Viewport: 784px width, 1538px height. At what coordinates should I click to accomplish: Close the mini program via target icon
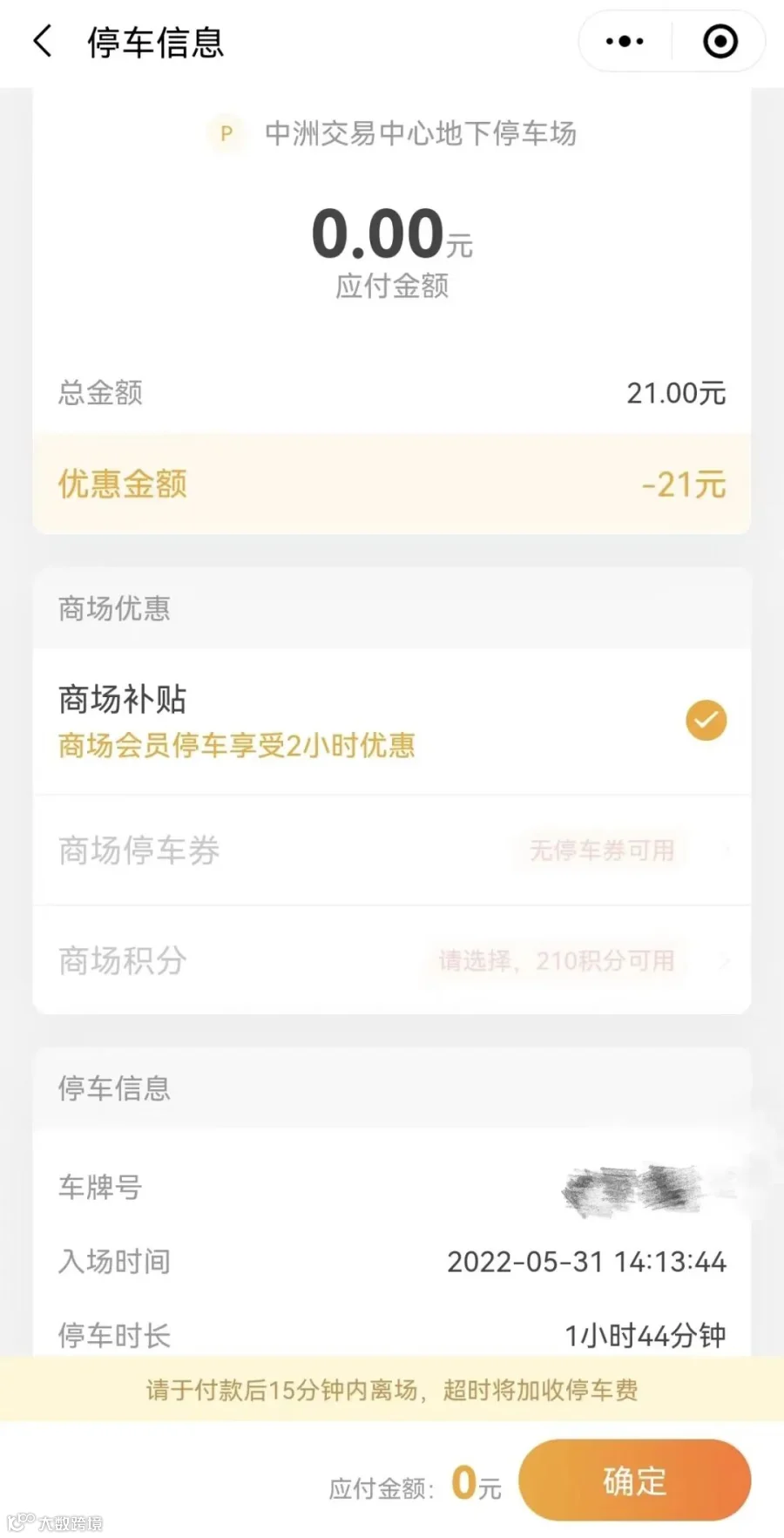(x=720, y=41)
